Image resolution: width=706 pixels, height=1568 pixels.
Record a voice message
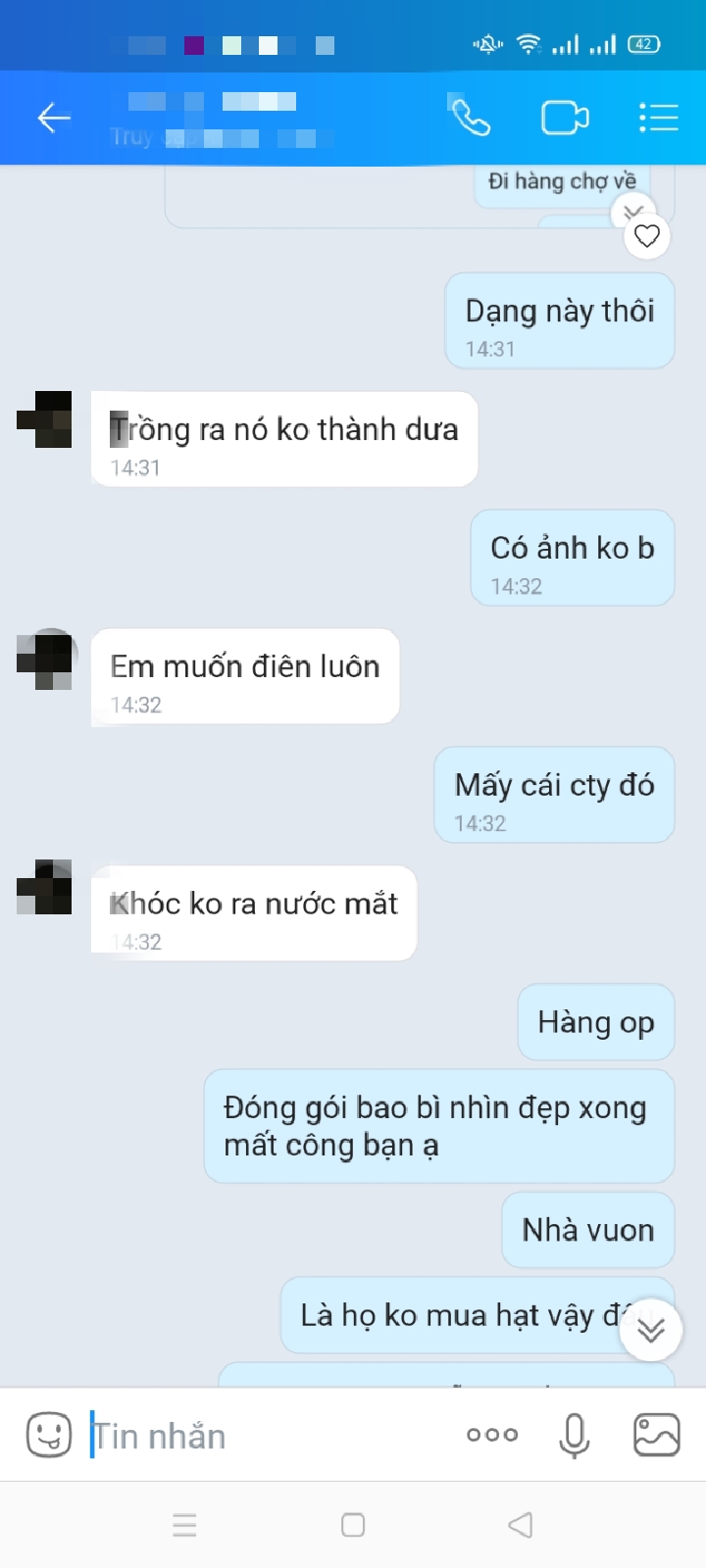[575, 1436]
